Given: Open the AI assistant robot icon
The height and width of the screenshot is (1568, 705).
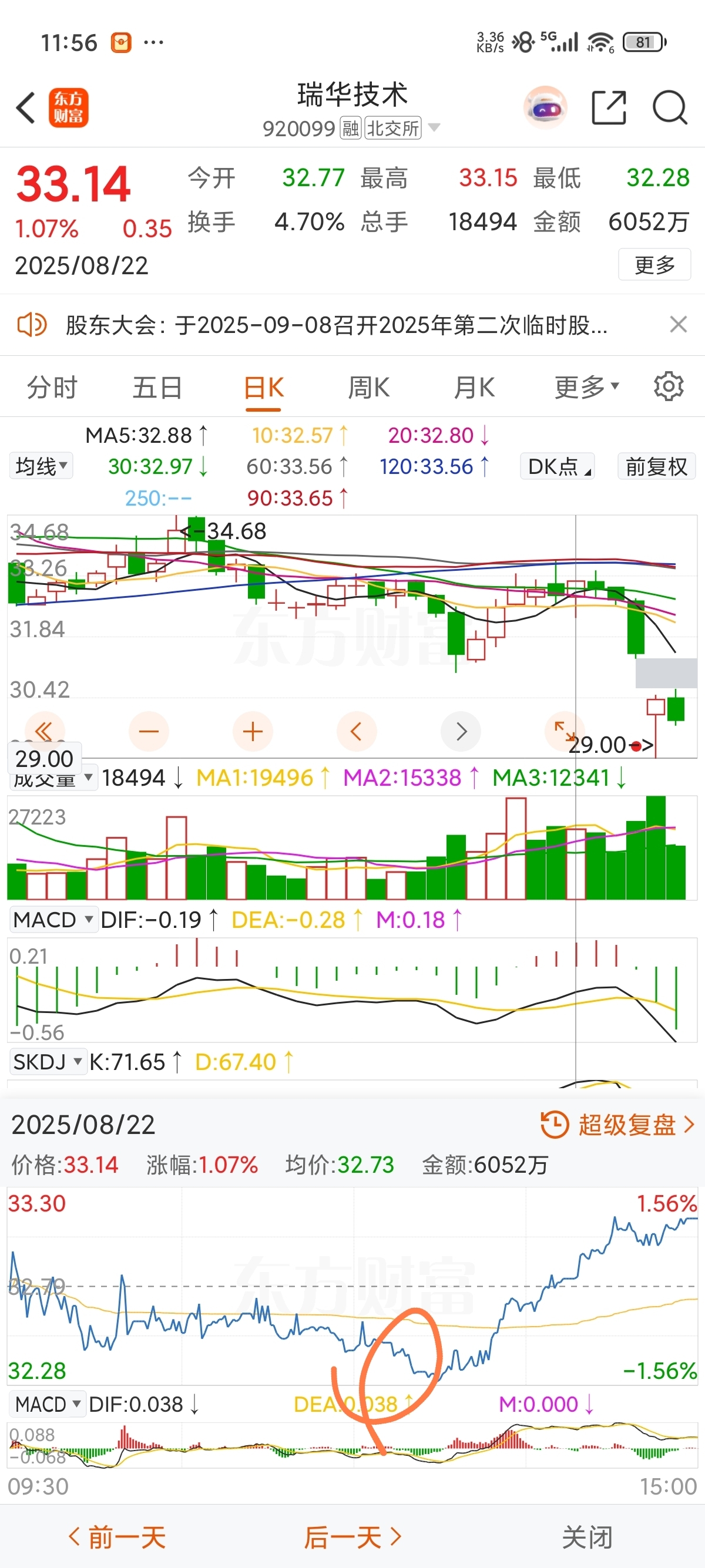Looking at the screenshot, I should click(x=545, y=108).
